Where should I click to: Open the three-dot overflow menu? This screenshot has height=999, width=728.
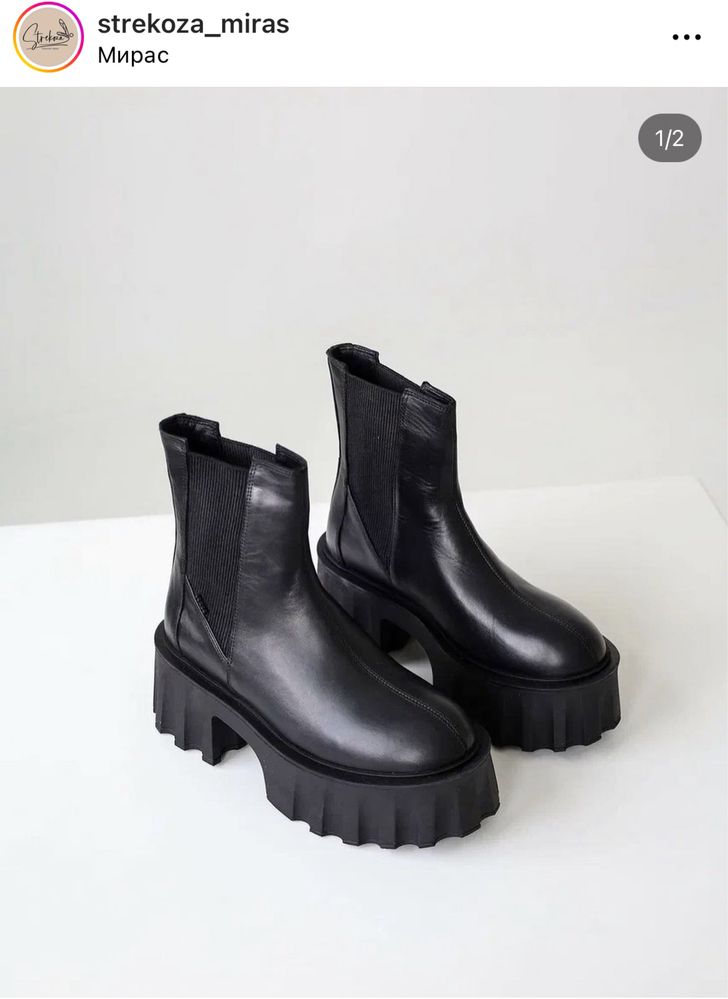coord(686,37)
